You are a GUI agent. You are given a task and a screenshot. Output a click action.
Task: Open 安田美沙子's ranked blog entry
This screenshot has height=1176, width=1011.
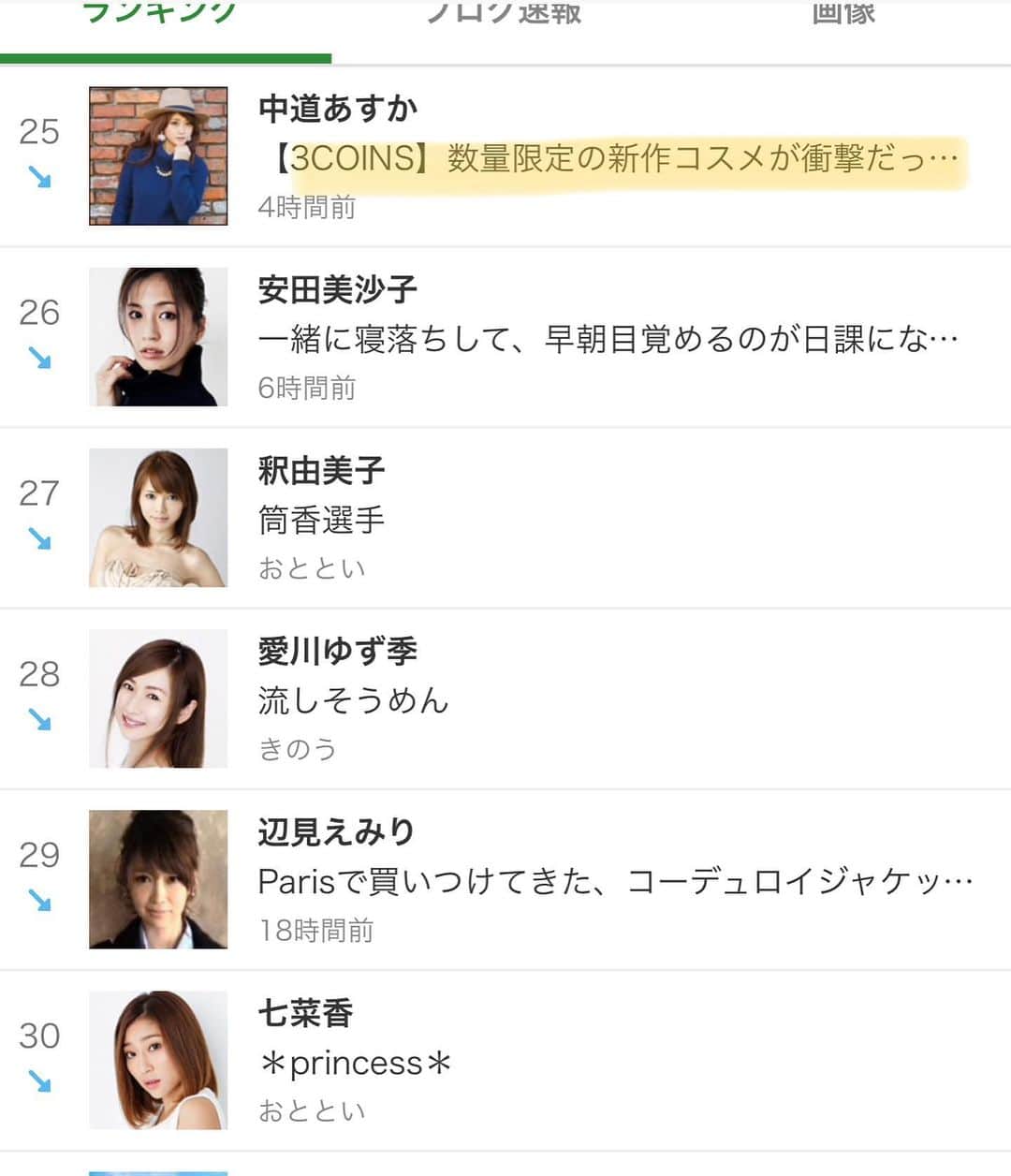(608, 339)
